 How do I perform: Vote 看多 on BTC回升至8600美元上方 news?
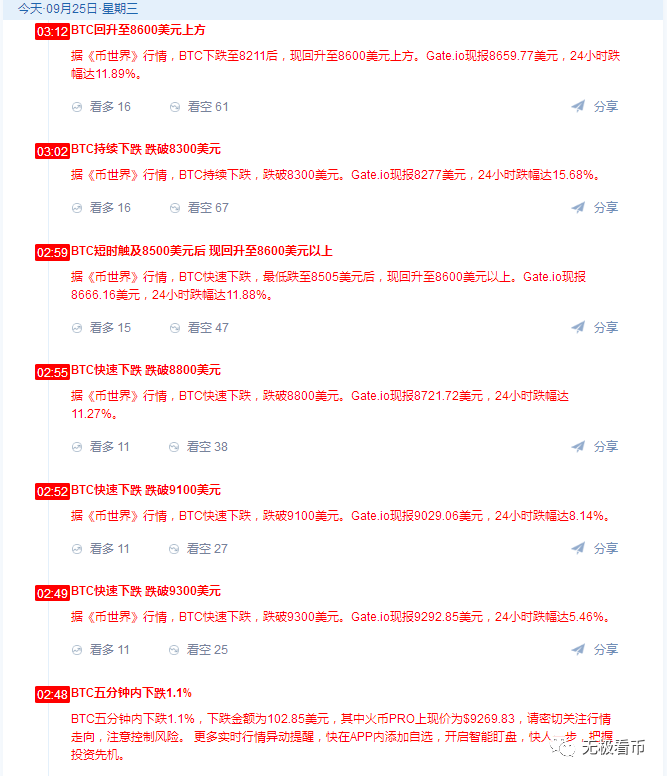click(102, 107)
